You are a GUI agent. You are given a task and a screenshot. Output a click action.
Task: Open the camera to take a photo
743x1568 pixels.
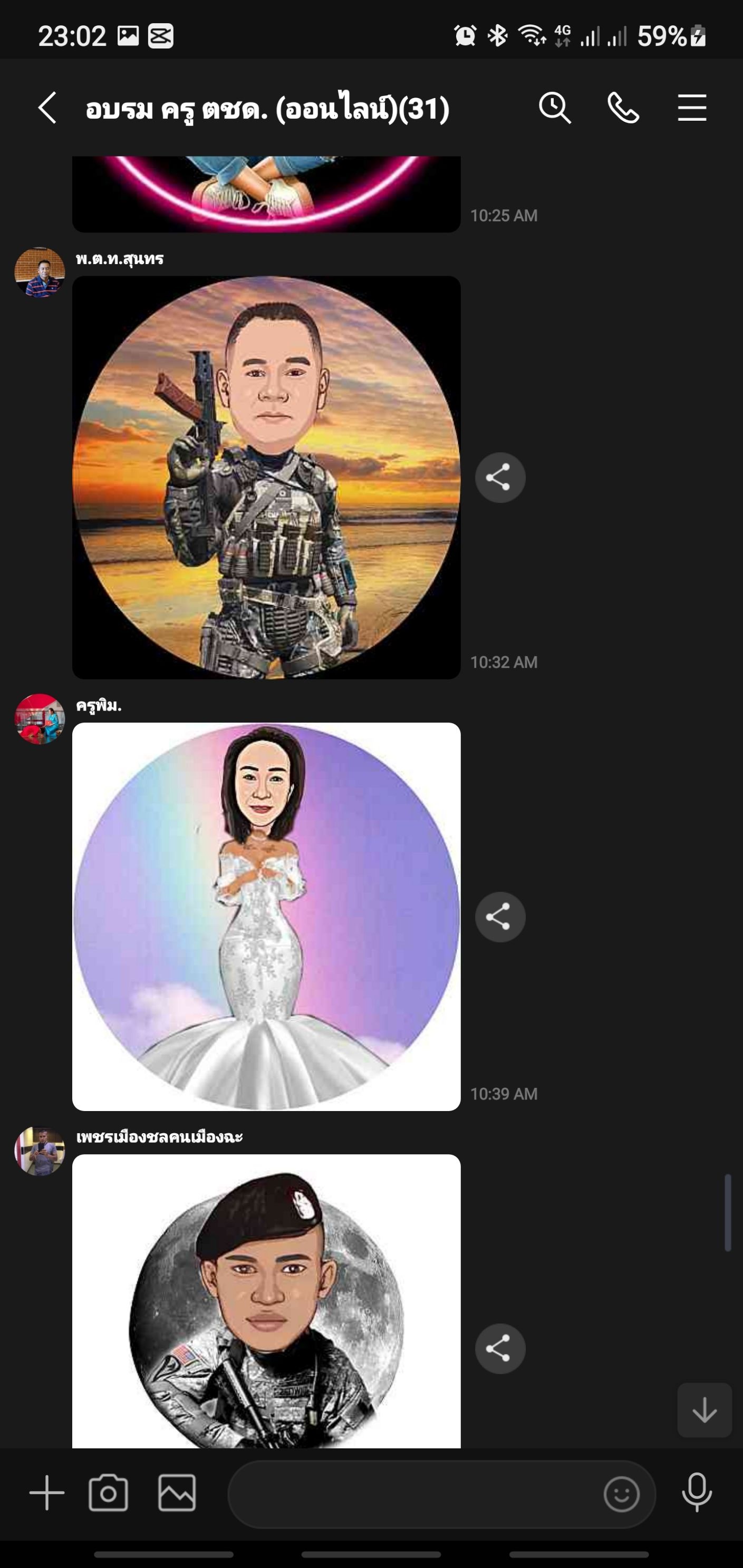[x=109, y=1493]
